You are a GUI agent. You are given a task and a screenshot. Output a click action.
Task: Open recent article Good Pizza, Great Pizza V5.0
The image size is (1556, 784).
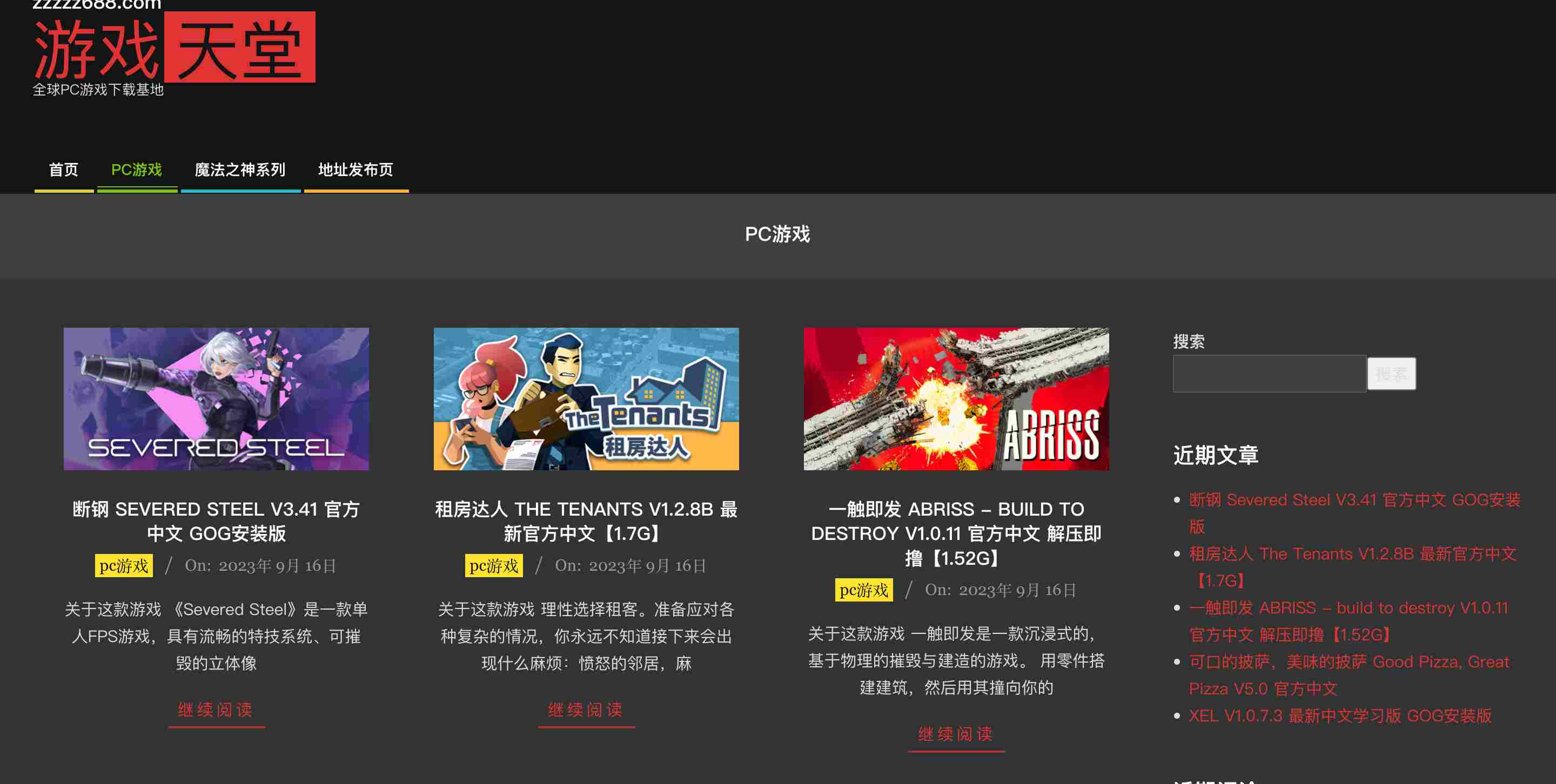(x=1348, y=675)
